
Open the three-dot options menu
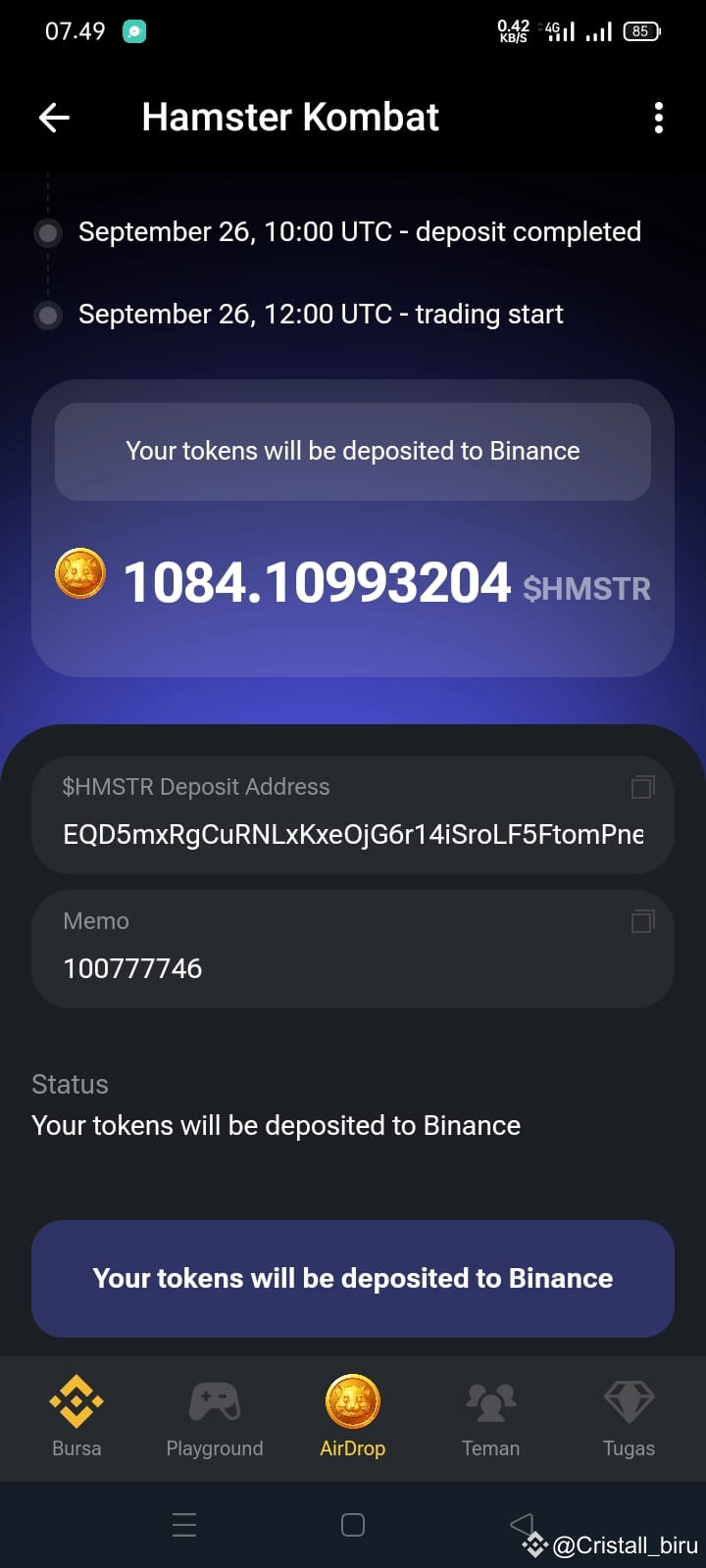[658, 118]
